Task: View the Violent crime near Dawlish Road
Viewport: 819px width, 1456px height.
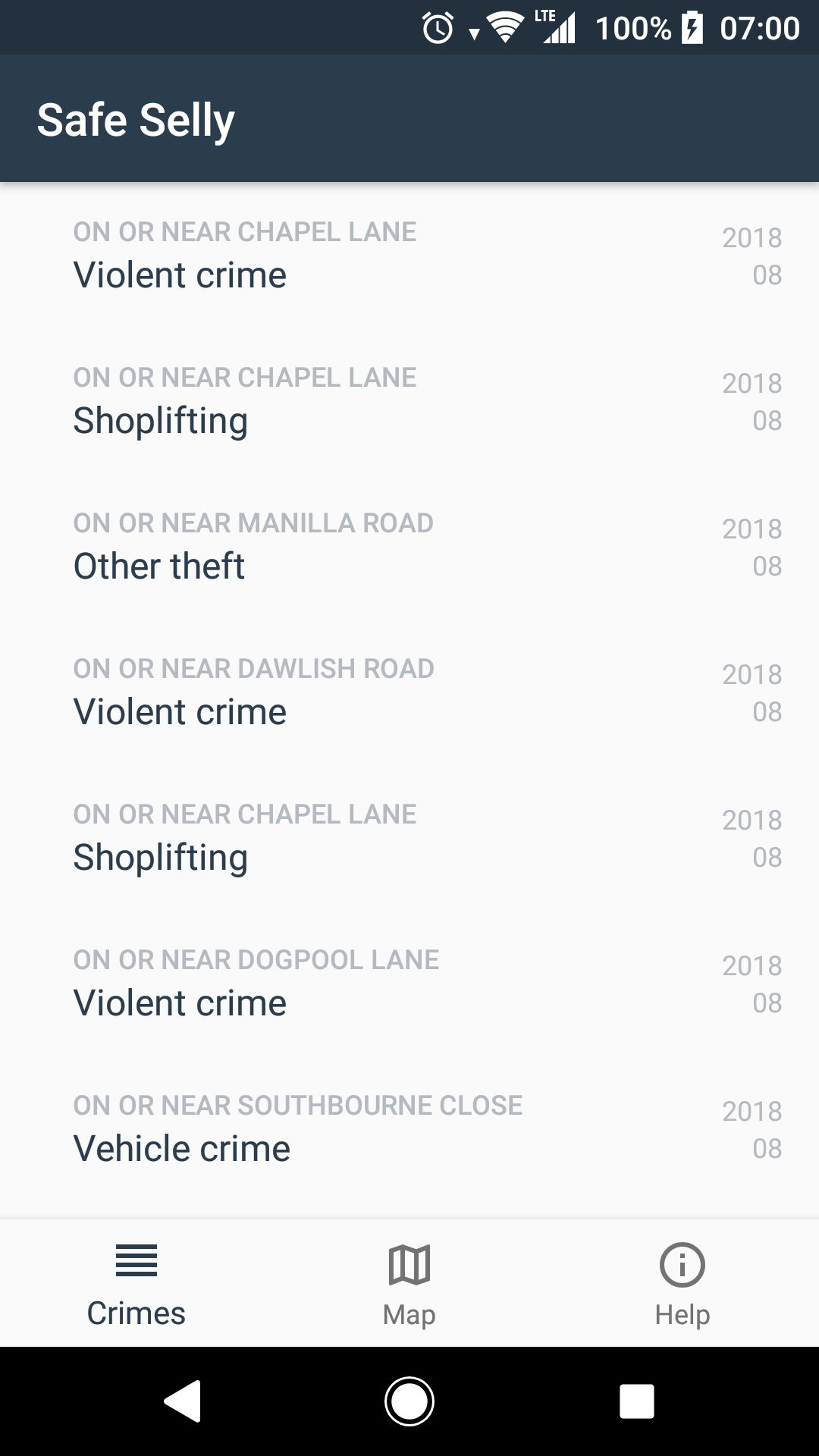Action: tap(409, 692)
